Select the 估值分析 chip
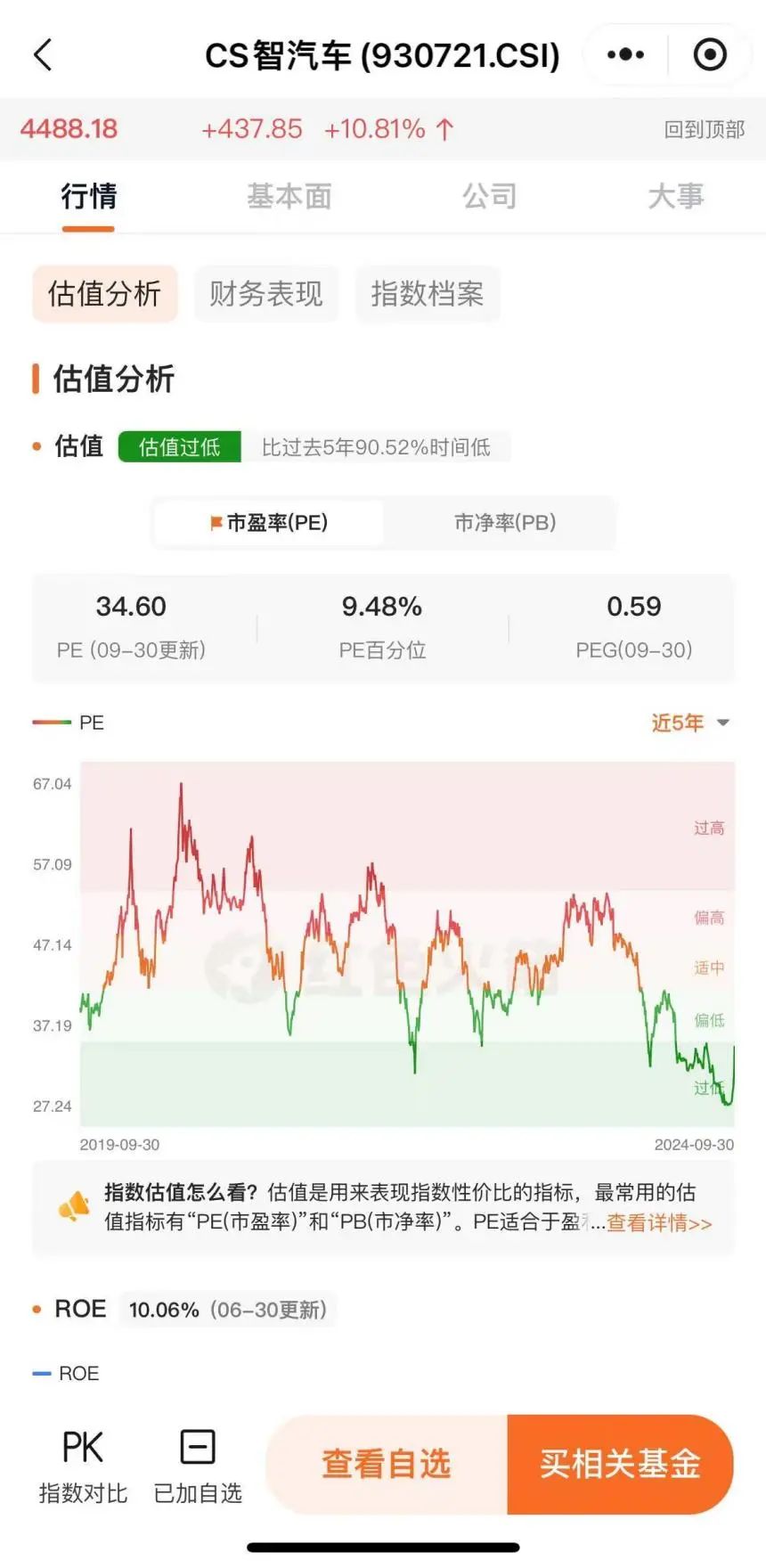 pos(105,294)
